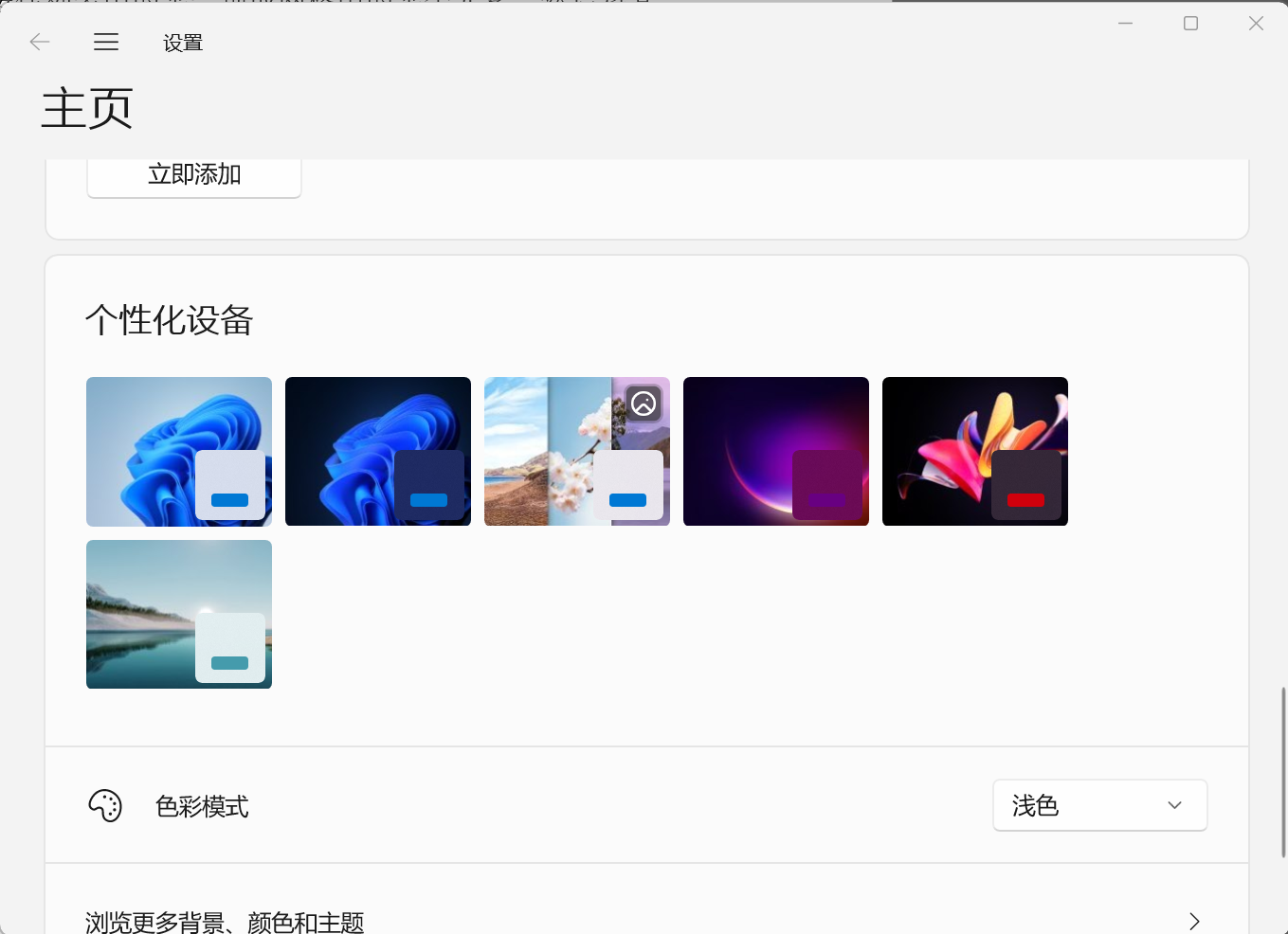The image size is (1288, 934).
Task: Go back with the arrow button
Action: (x=40, y=42)
